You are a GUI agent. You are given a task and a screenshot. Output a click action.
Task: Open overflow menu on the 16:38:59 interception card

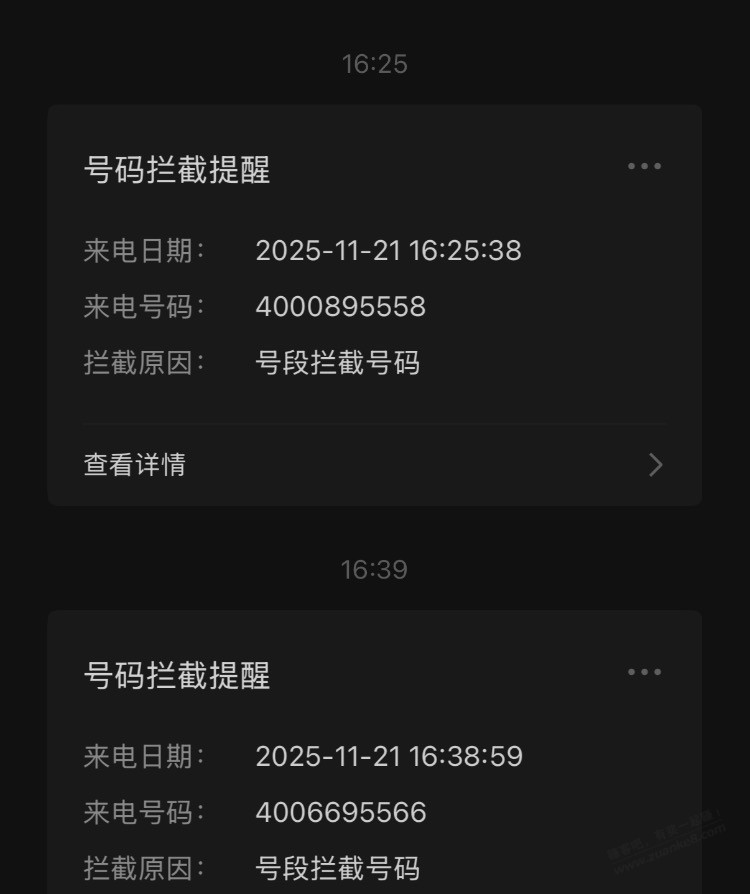tap(644, 672)
